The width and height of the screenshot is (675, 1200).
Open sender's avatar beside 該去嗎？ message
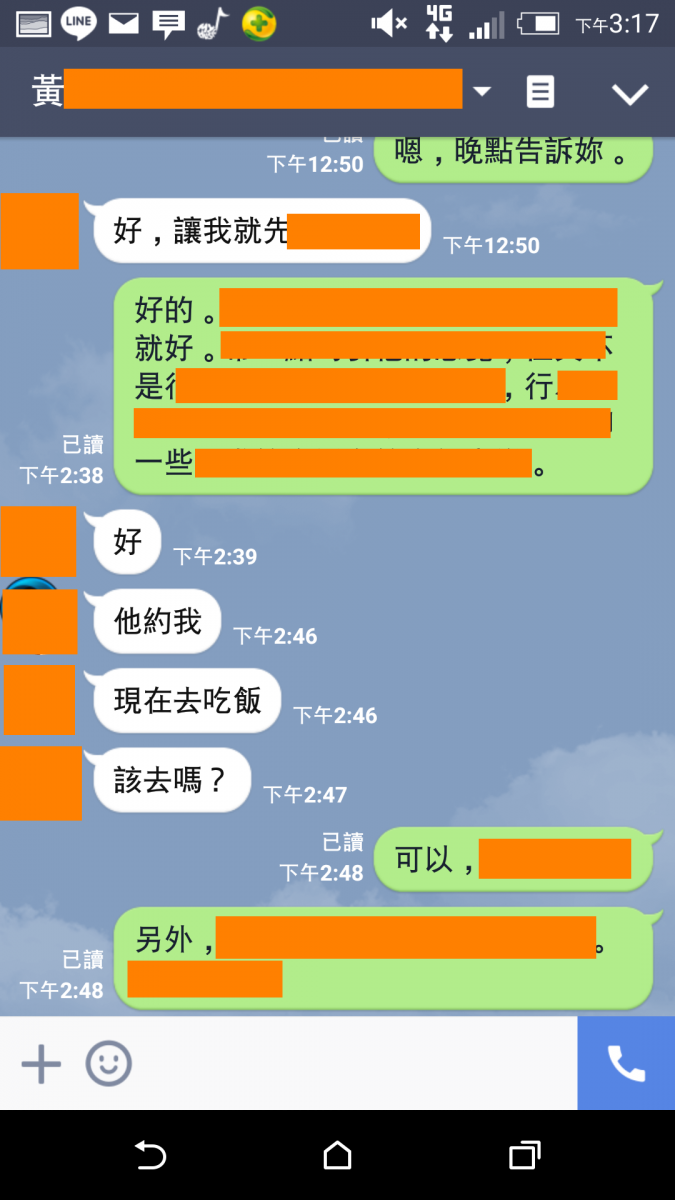click(40, 783)
